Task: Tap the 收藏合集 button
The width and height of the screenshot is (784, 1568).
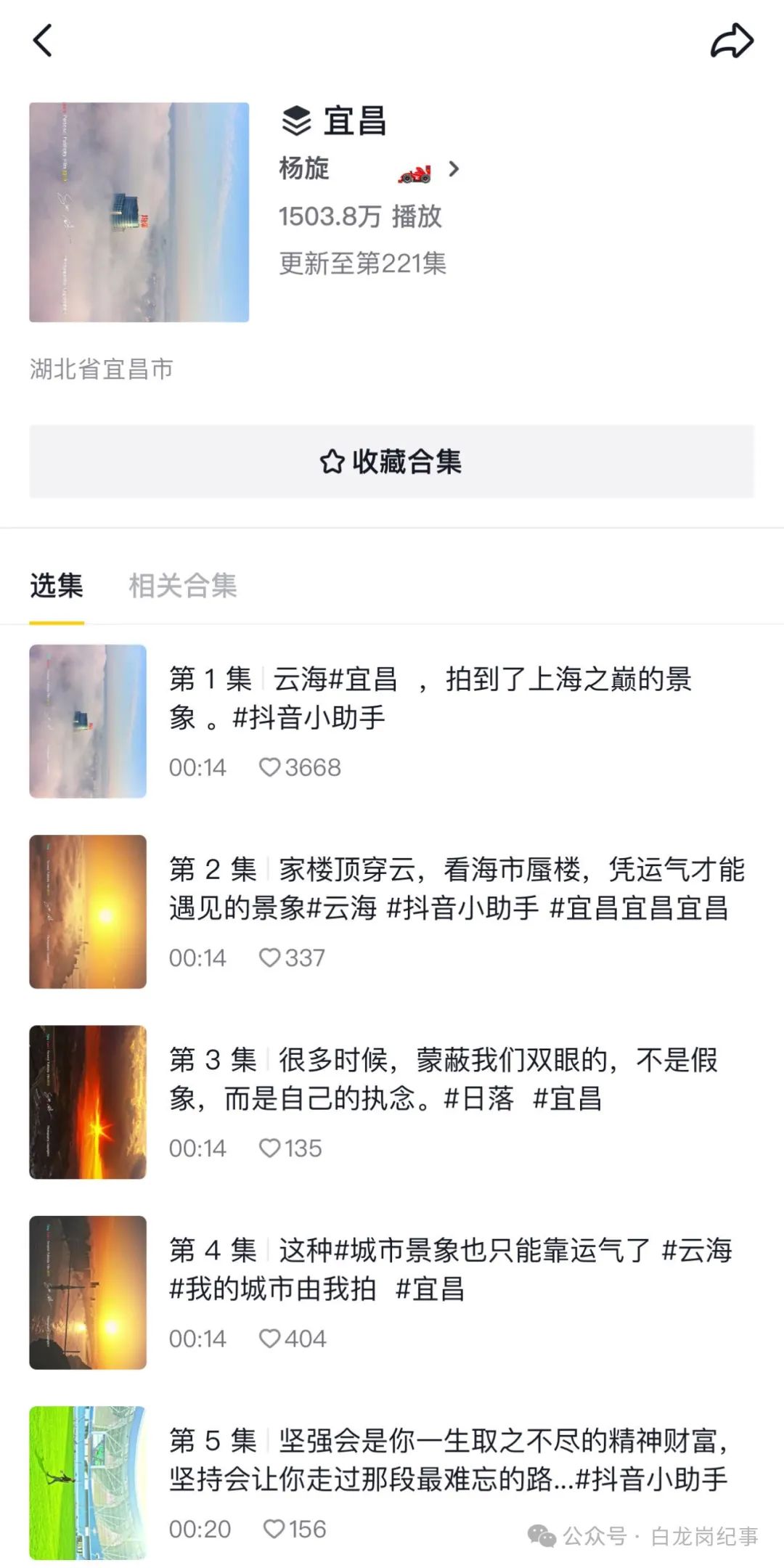Action: click(391, 462)
